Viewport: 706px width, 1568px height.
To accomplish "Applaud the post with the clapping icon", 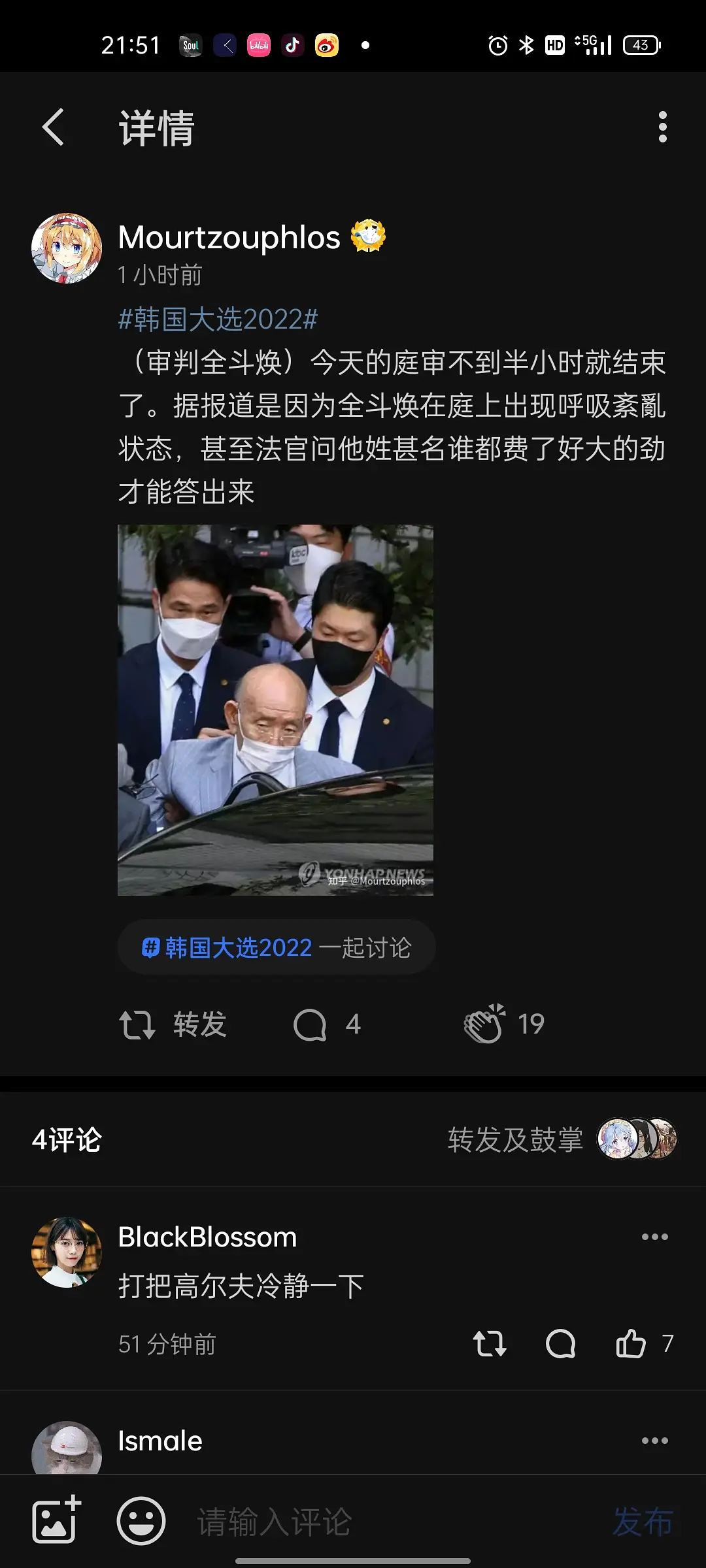I will [x=485, y=1024].
